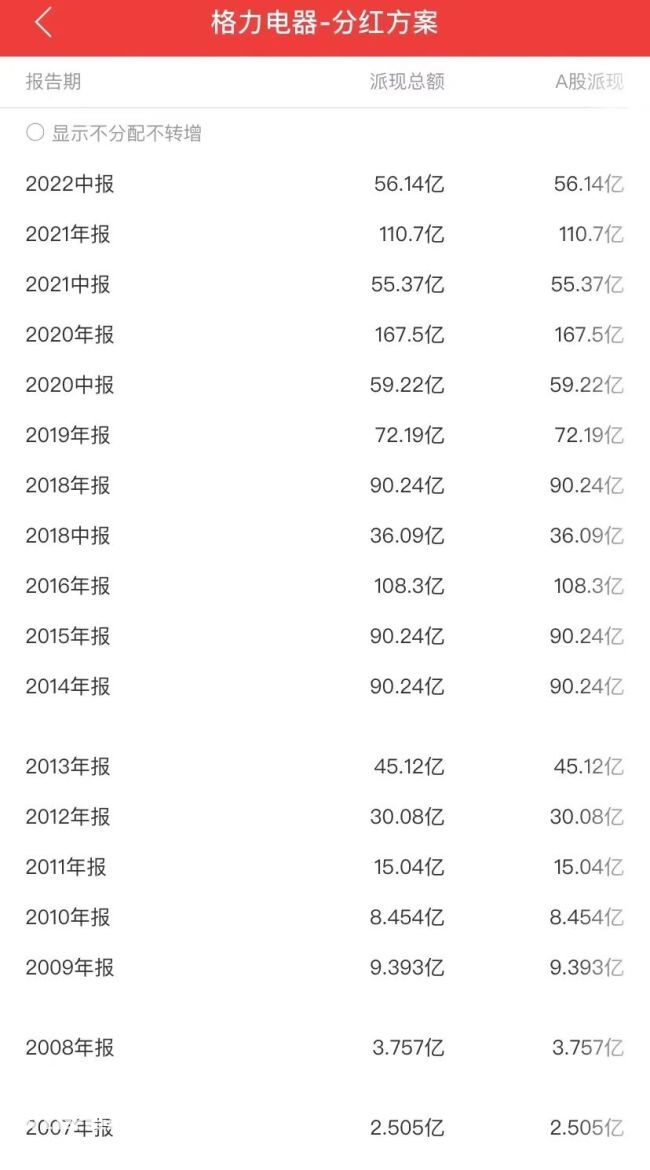The height and width of the screenshot is (1170, 650).
Task: Go back using the header arrow
Action: click(43, 22)
